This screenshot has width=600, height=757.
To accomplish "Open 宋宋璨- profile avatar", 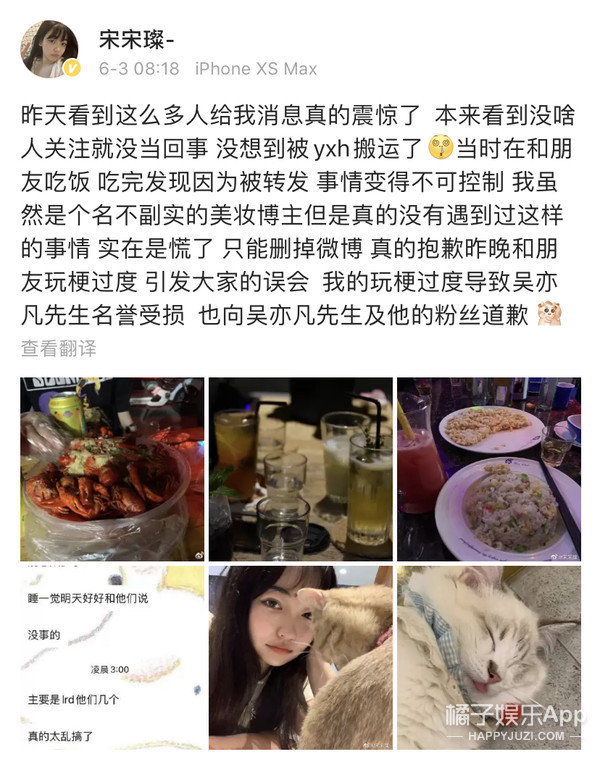I will coord(51,49).
